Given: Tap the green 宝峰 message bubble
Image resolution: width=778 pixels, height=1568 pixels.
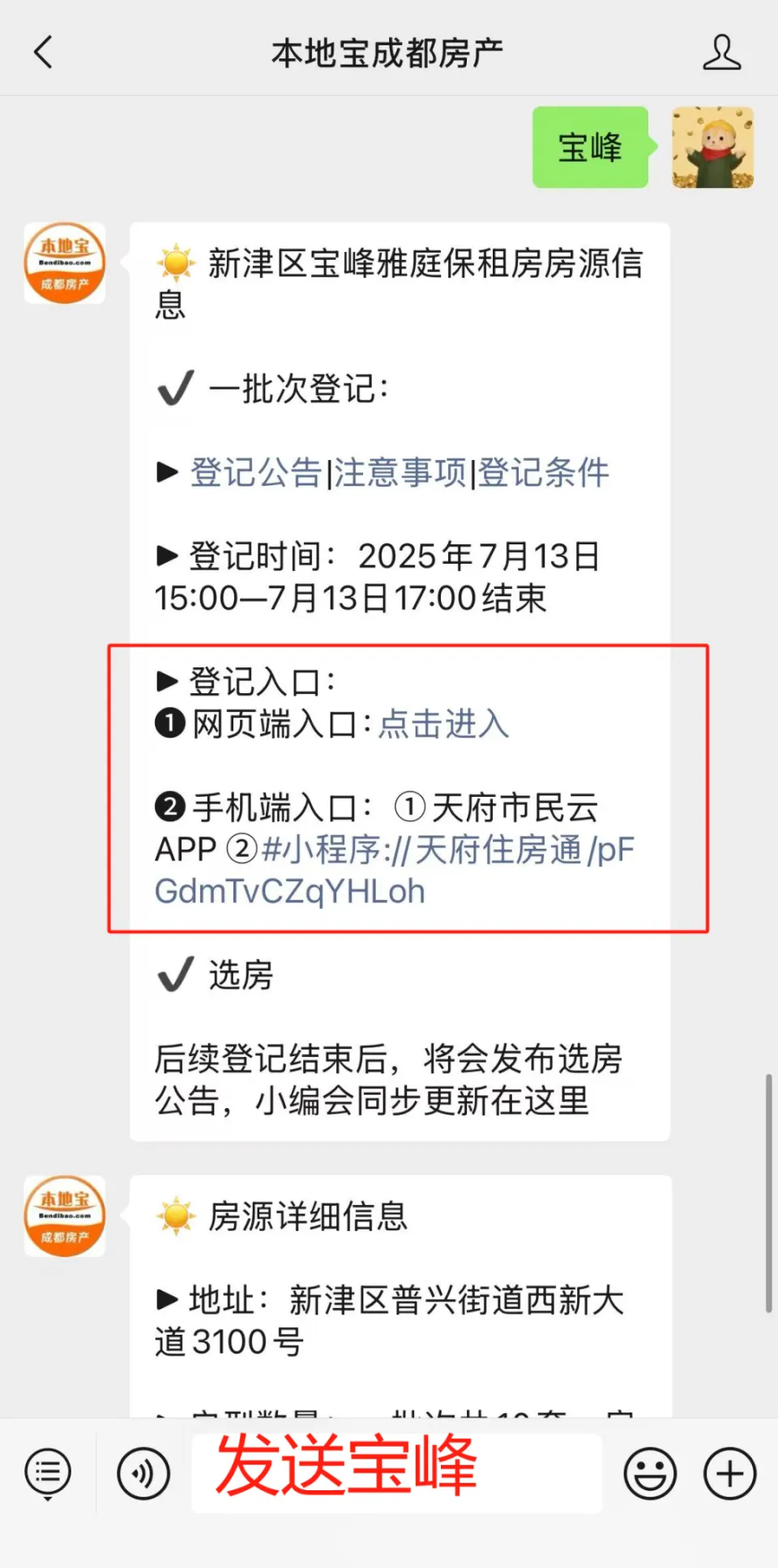Looking at the screenshot, I should 589,147.
